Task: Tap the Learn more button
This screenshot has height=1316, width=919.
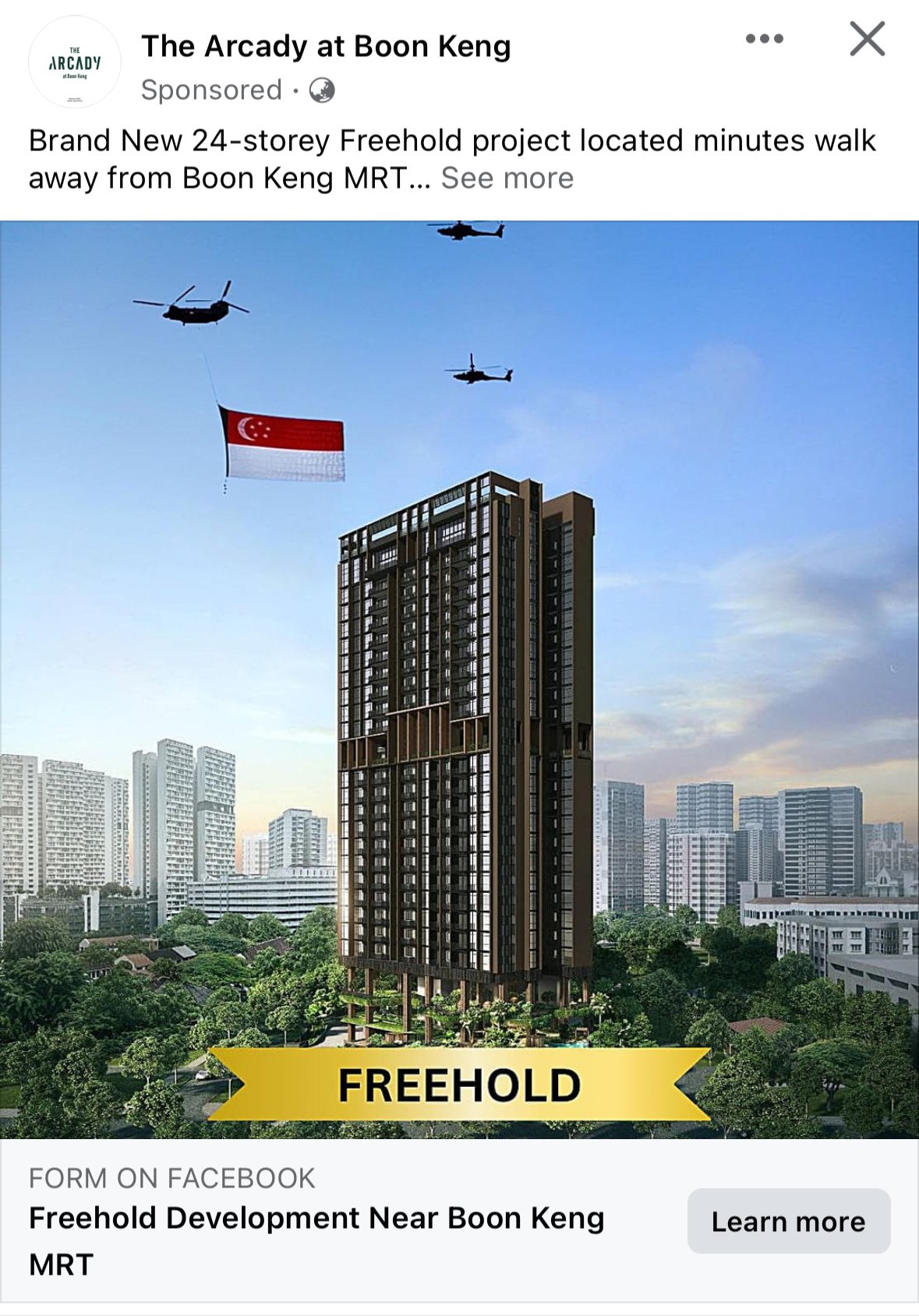Action: point(788,1221)
